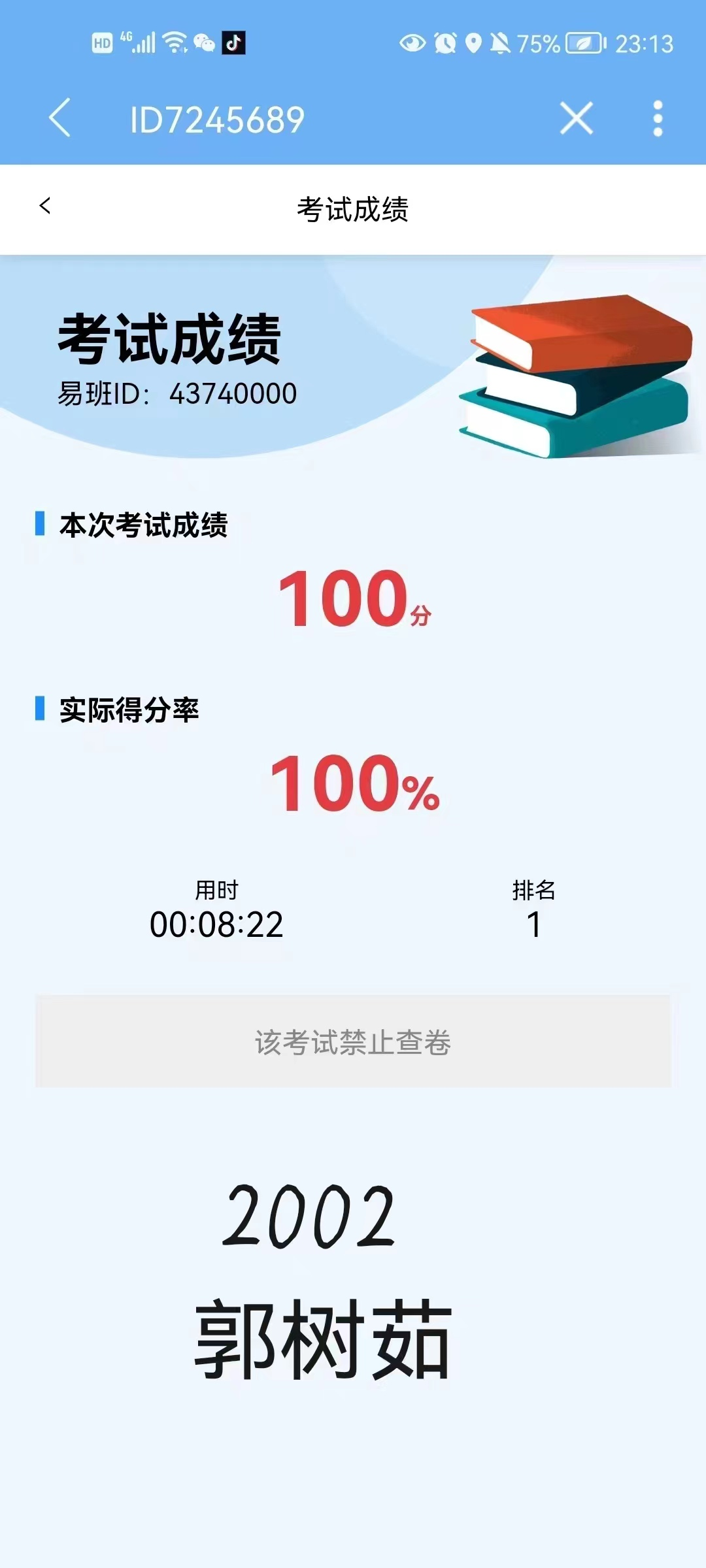
Task: Close the ID7245689 web page
Action: tap(576, 118)
